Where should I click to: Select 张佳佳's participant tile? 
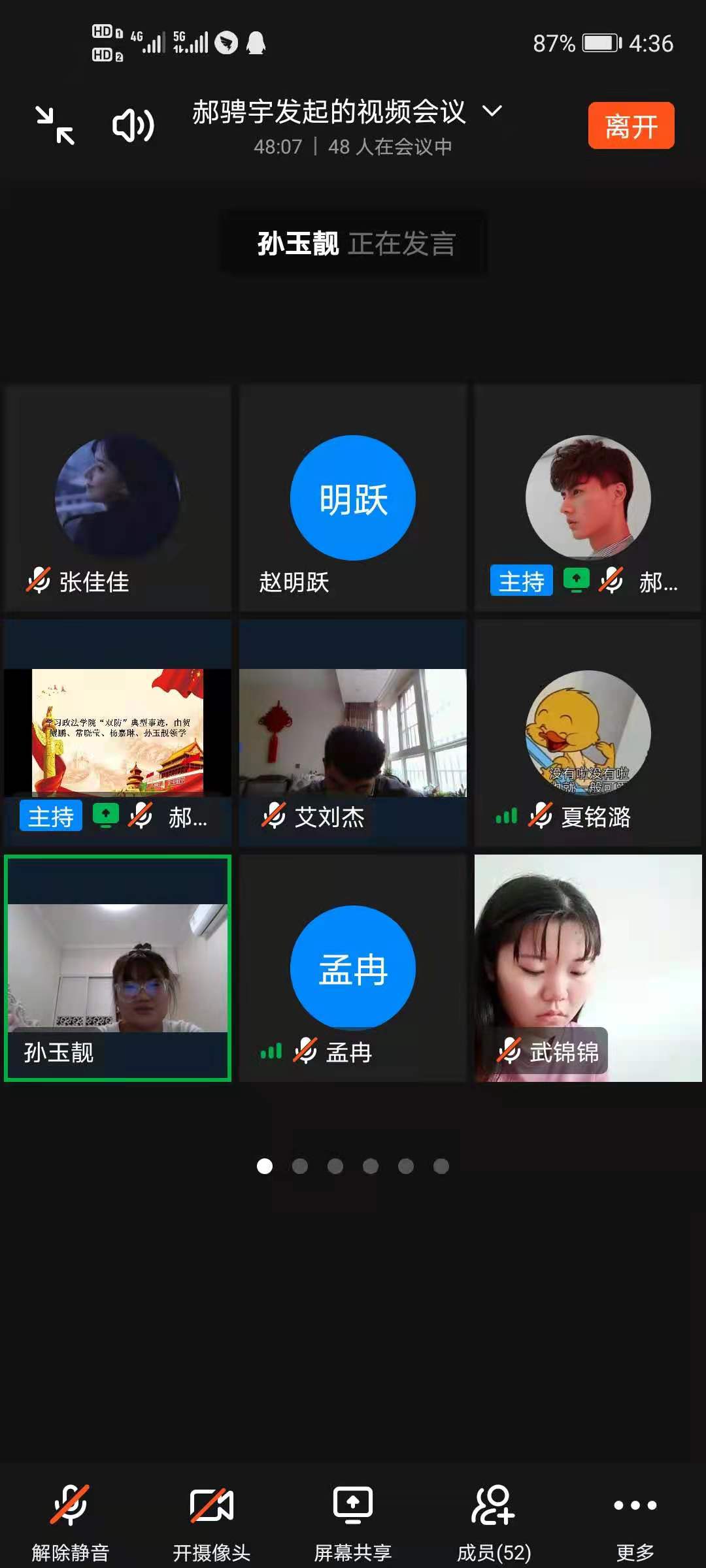[118, 498]
